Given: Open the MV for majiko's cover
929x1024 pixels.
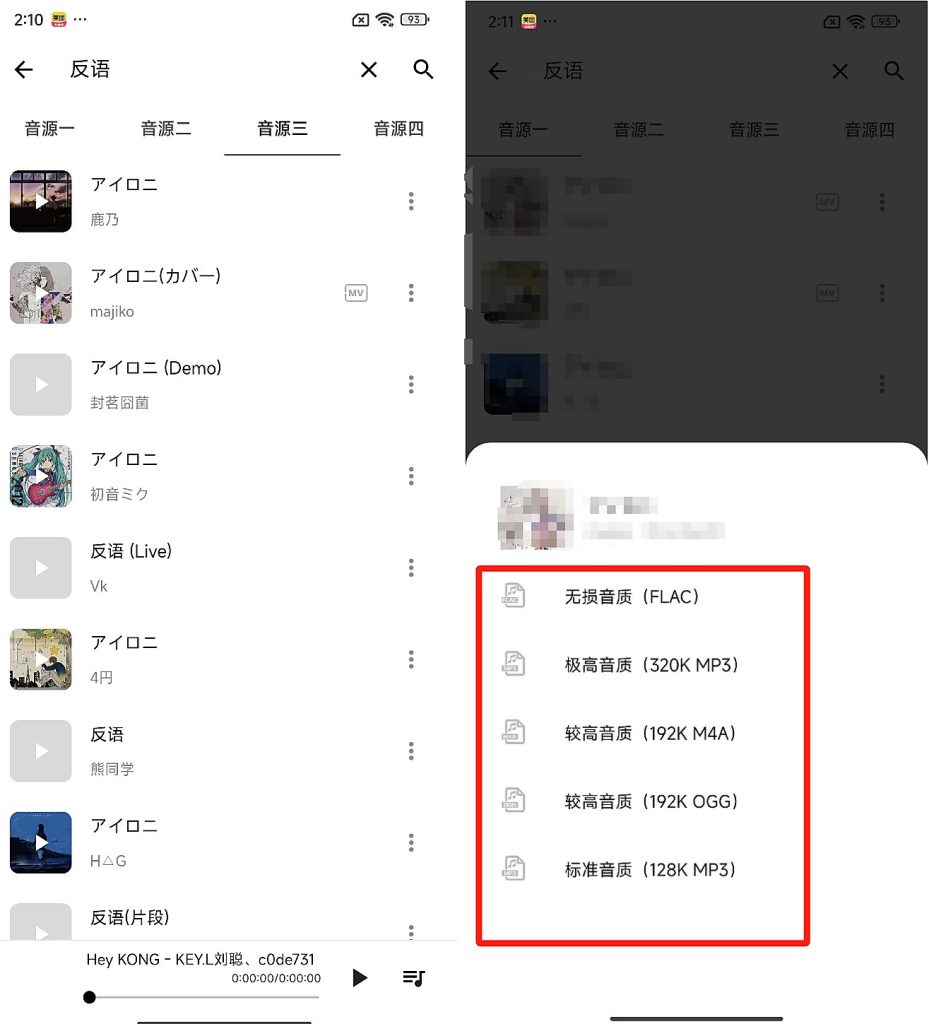Looking at the screenshot, I should [356, 293].
